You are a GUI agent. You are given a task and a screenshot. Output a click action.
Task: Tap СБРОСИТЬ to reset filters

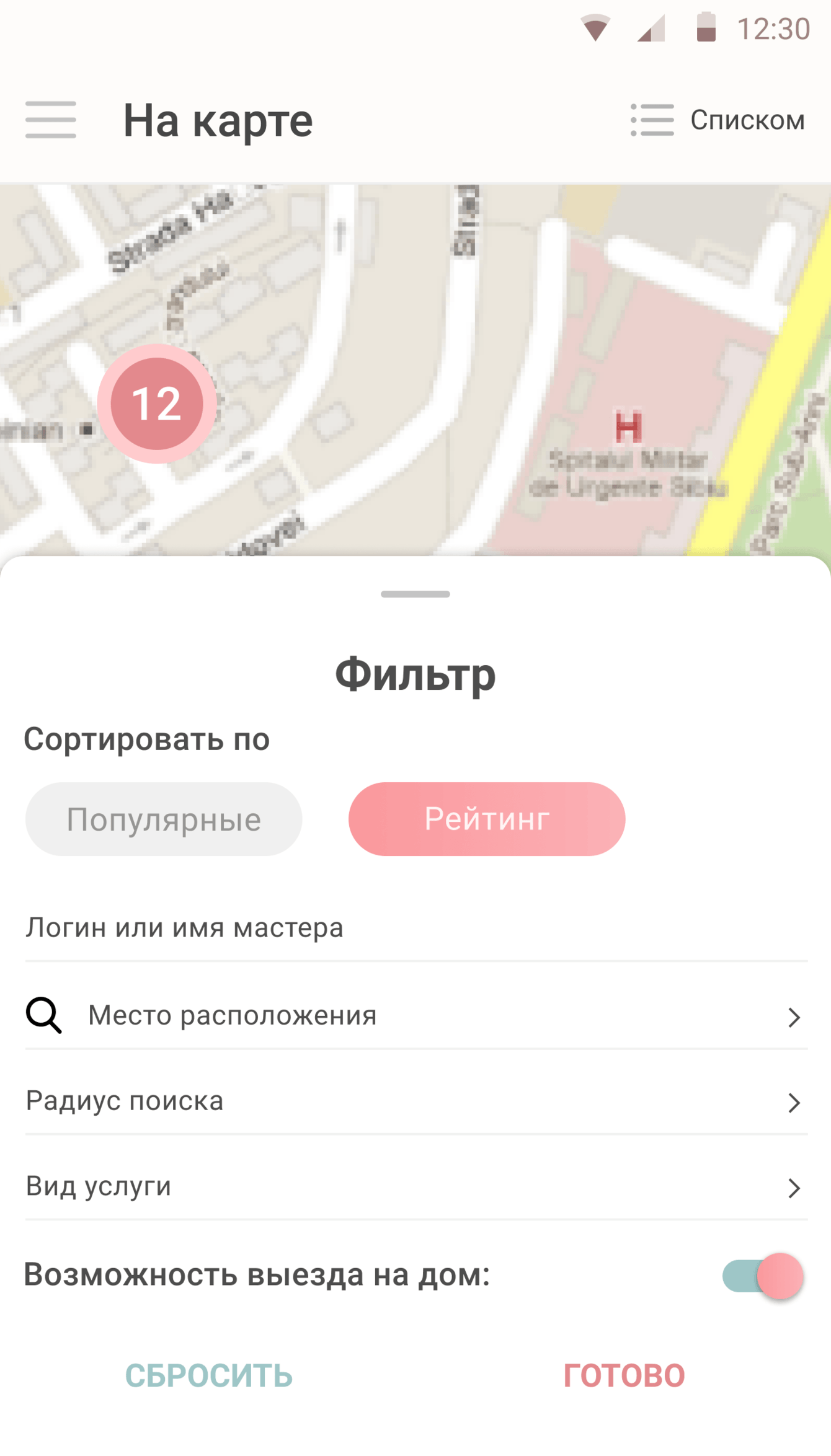coord(209,1375)
